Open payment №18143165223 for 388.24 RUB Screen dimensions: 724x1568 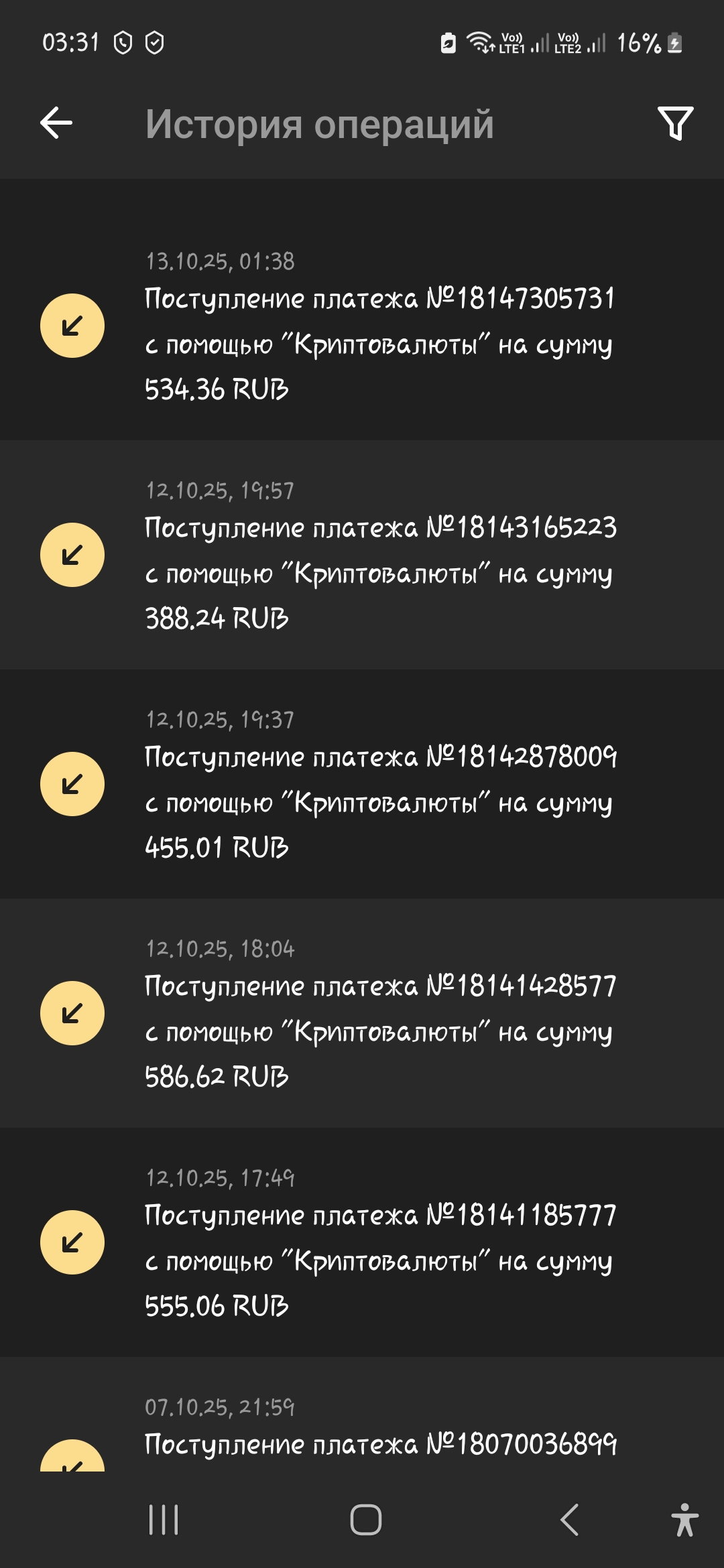[379, 572]
